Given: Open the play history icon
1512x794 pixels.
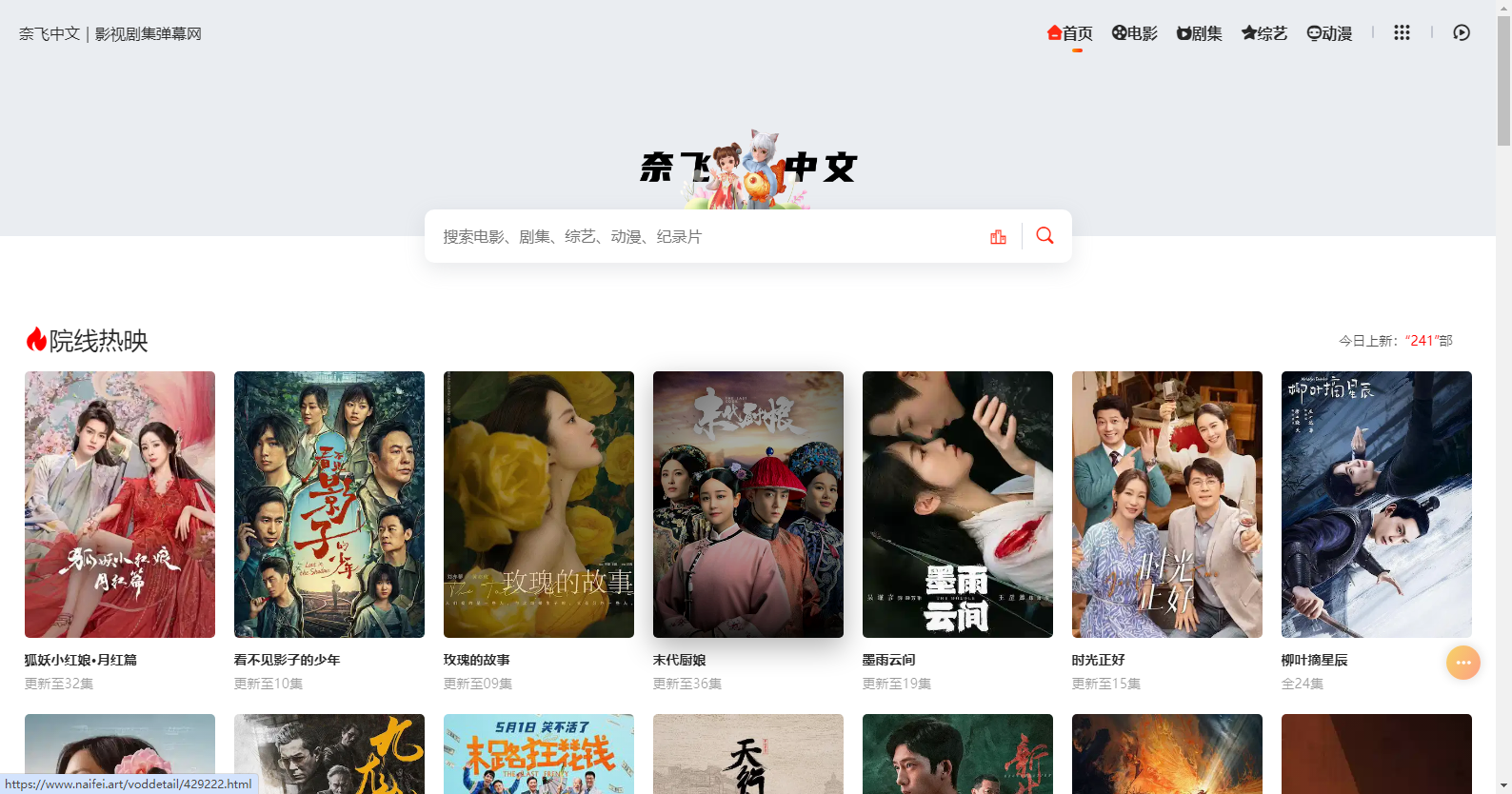Looking at the screenshot, I should tap(1462, 32).
